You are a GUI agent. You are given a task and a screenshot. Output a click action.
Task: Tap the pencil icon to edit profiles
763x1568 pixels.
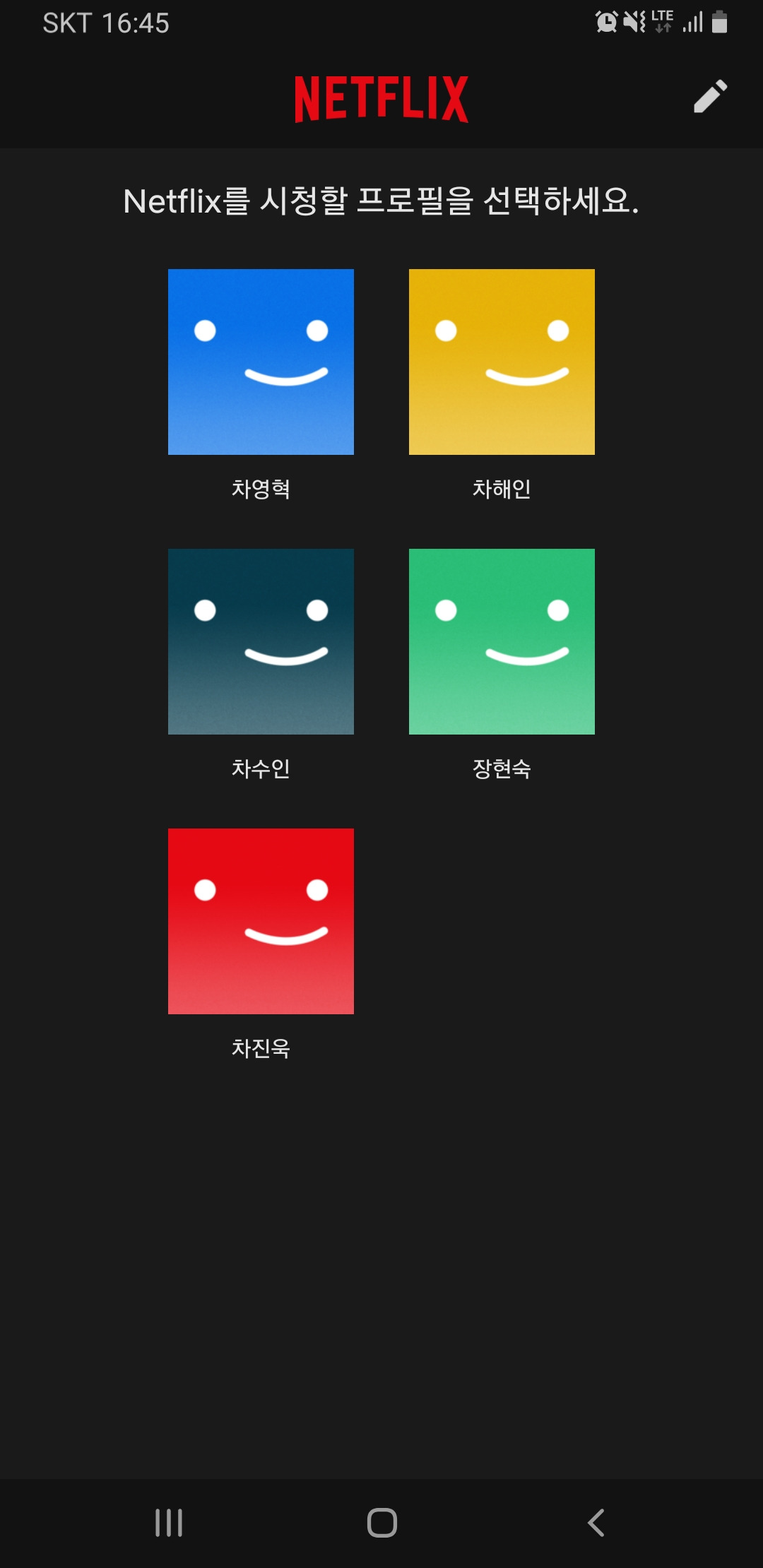pos(710,96)
